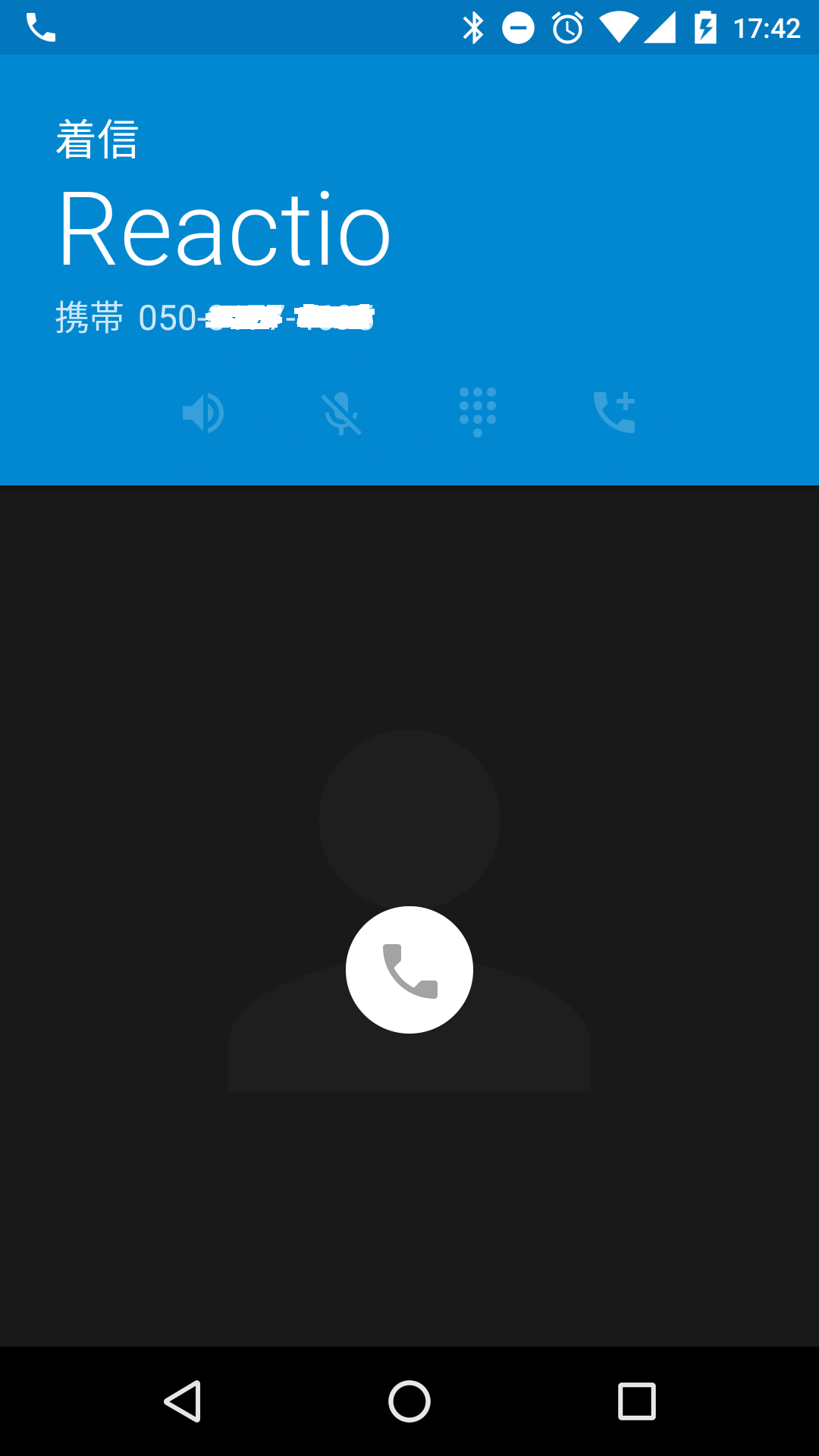Answer the incoming call from Reactio
The width and height of the screenshot is (819, 1456).
coord(409,969)
